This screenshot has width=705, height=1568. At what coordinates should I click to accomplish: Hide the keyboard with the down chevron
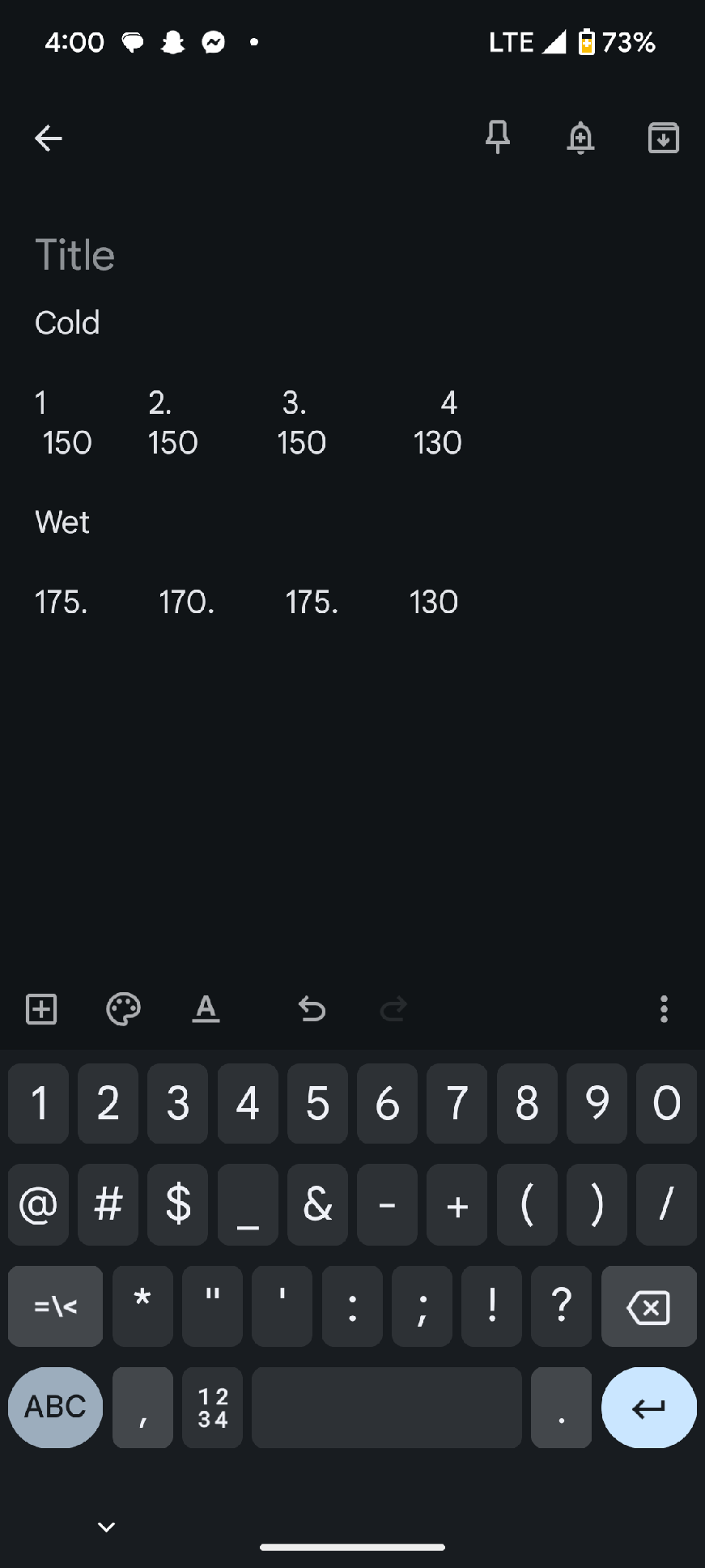[x=106, y=1528]
